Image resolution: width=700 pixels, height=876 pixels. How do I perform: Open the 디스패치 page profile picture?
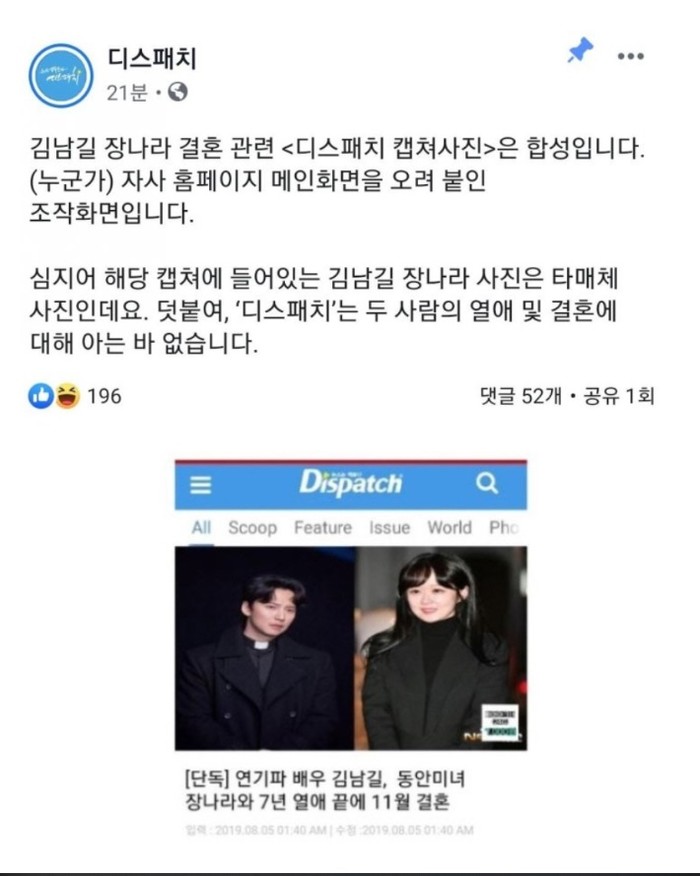point(61,75)
